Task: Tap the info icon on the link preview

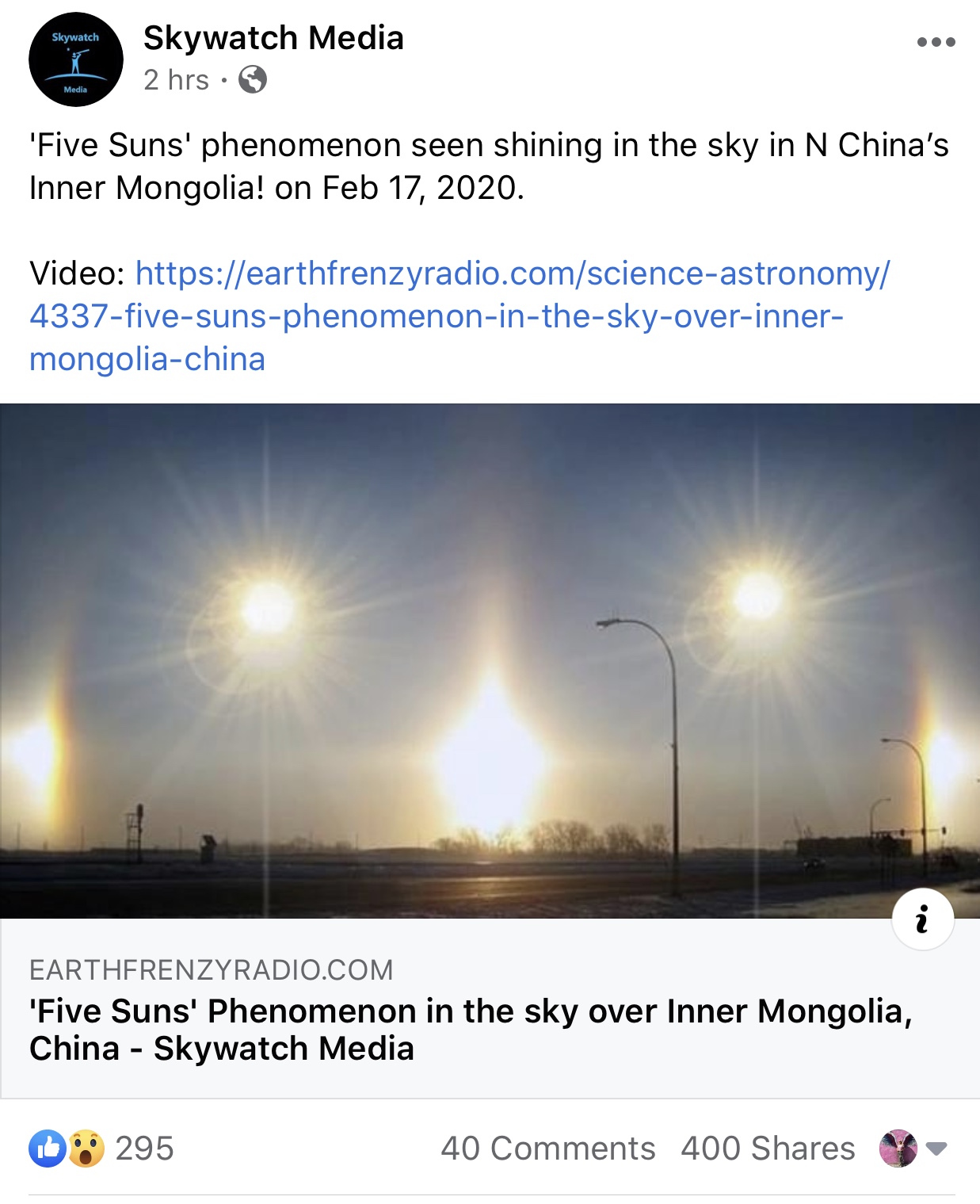Action: click(x=922, y=919)
